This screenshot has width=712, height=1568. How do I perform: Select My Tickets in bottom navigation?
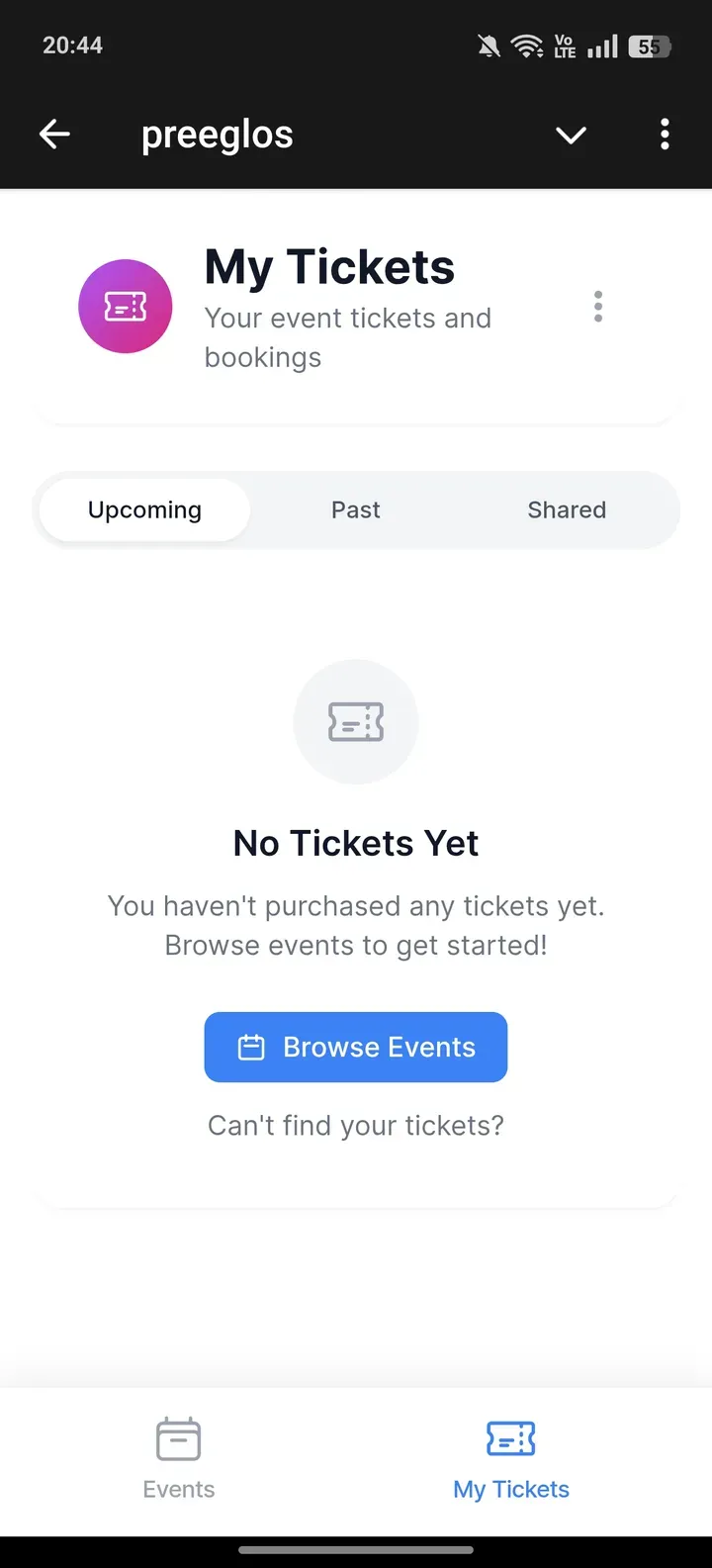tap(511, 1459)
